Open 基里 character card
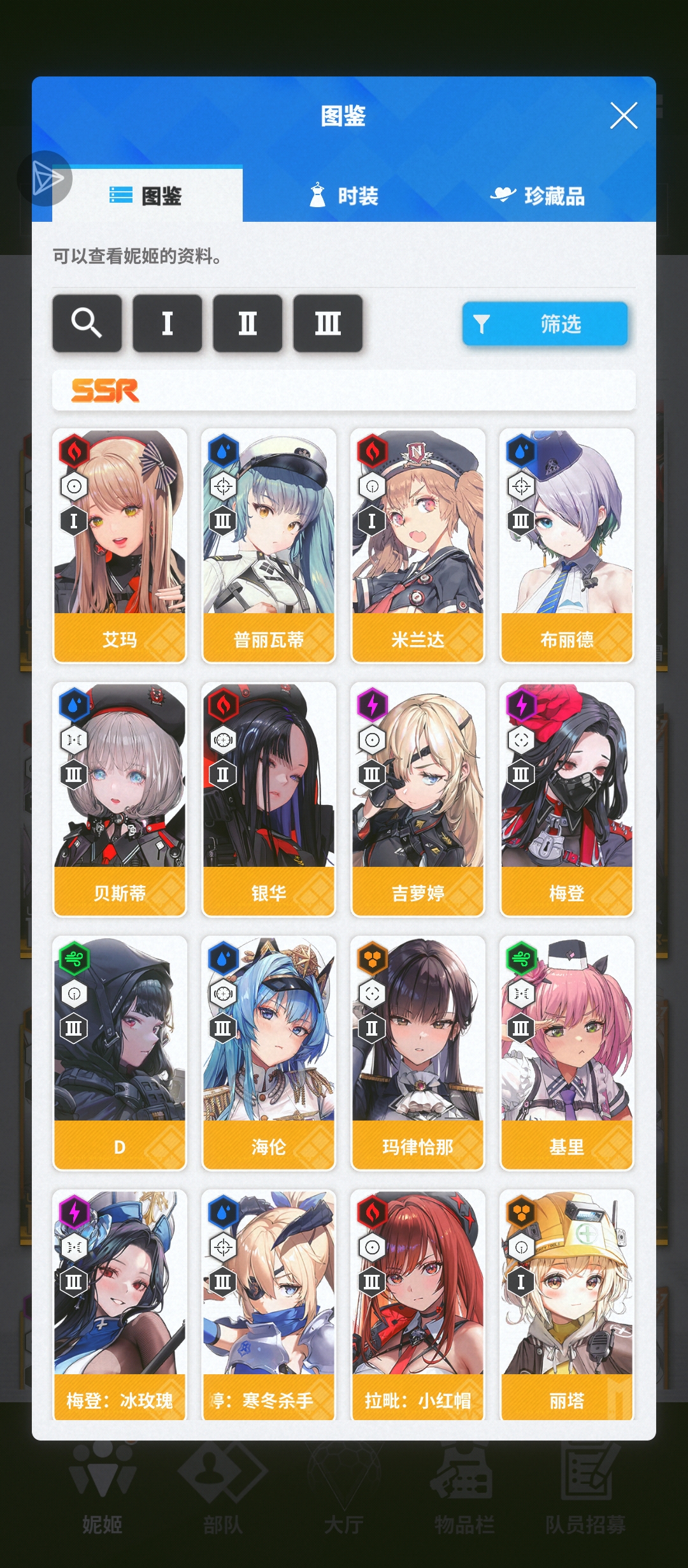Image resolution: width=688 pixels, height=1568 pixels. click(x=567, y=1053)
